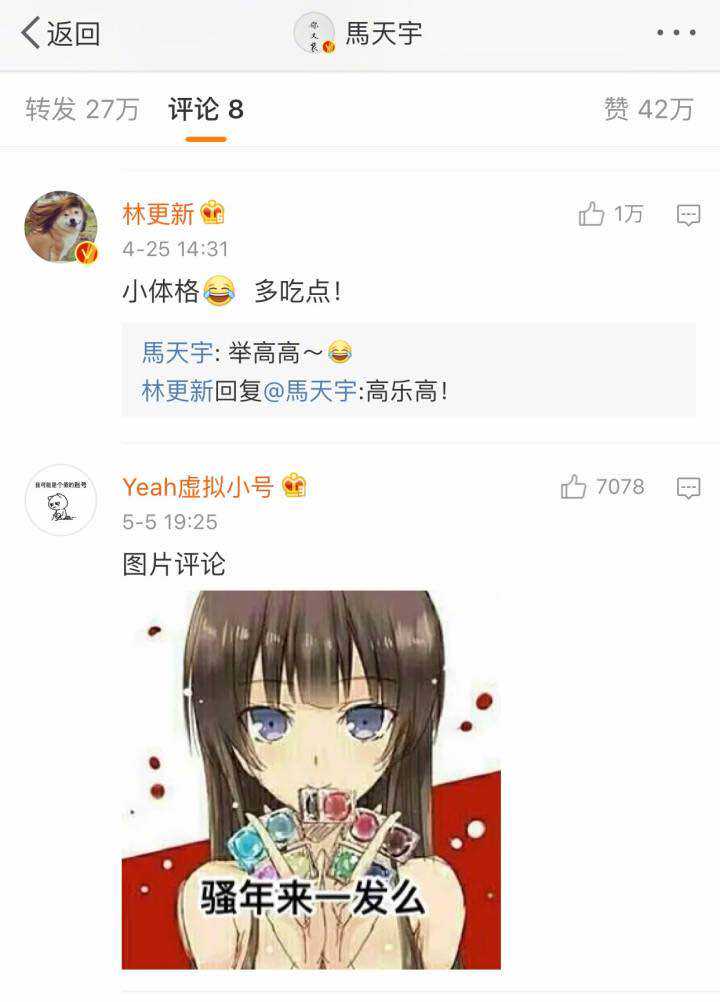Open Yeah虚拟小号's avatar
This screenshot has height=1002, width=720.
click(x=61, y=500)
